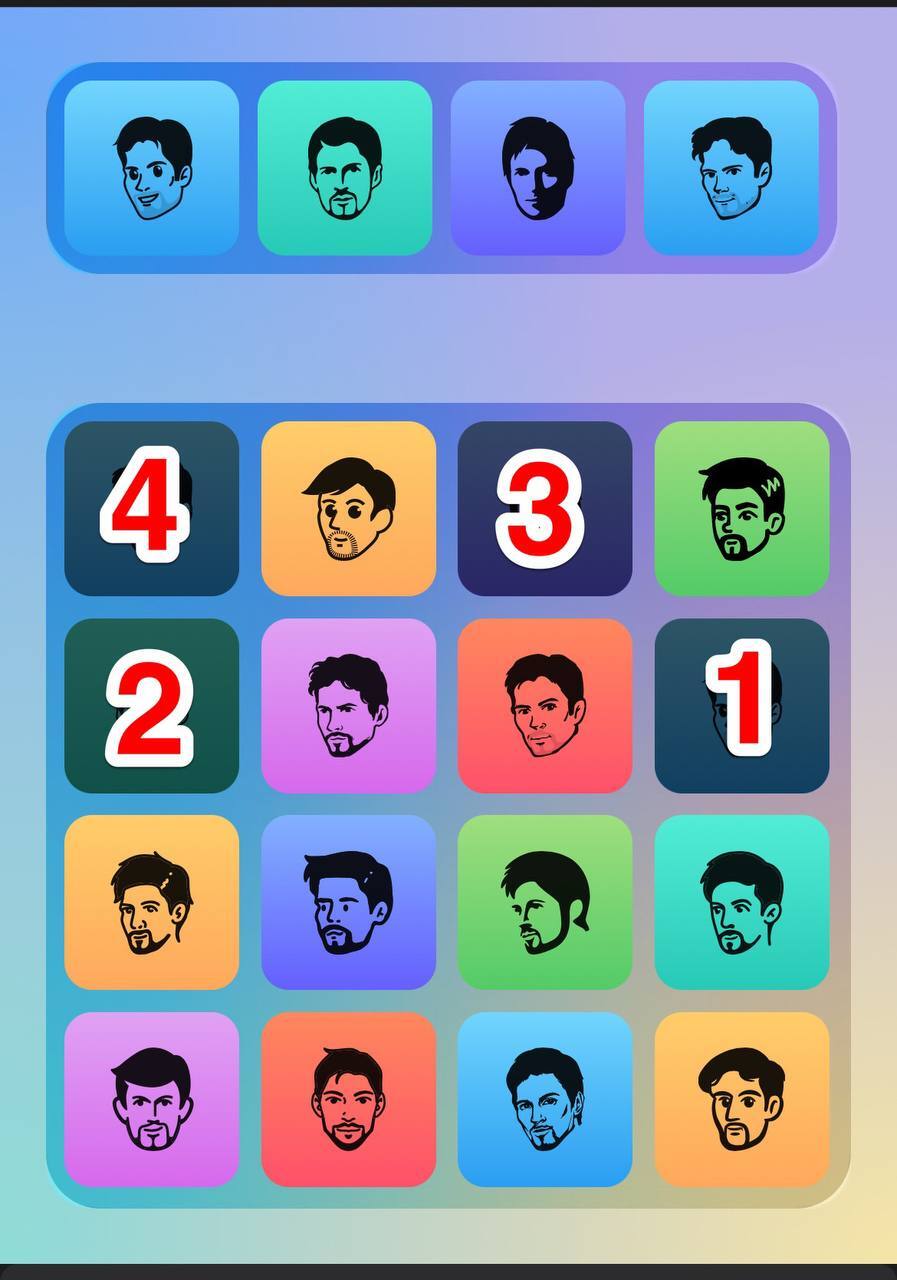Unmark the tile showing number 1
This screenshot has height=1280, width=897.
[741, 705]
